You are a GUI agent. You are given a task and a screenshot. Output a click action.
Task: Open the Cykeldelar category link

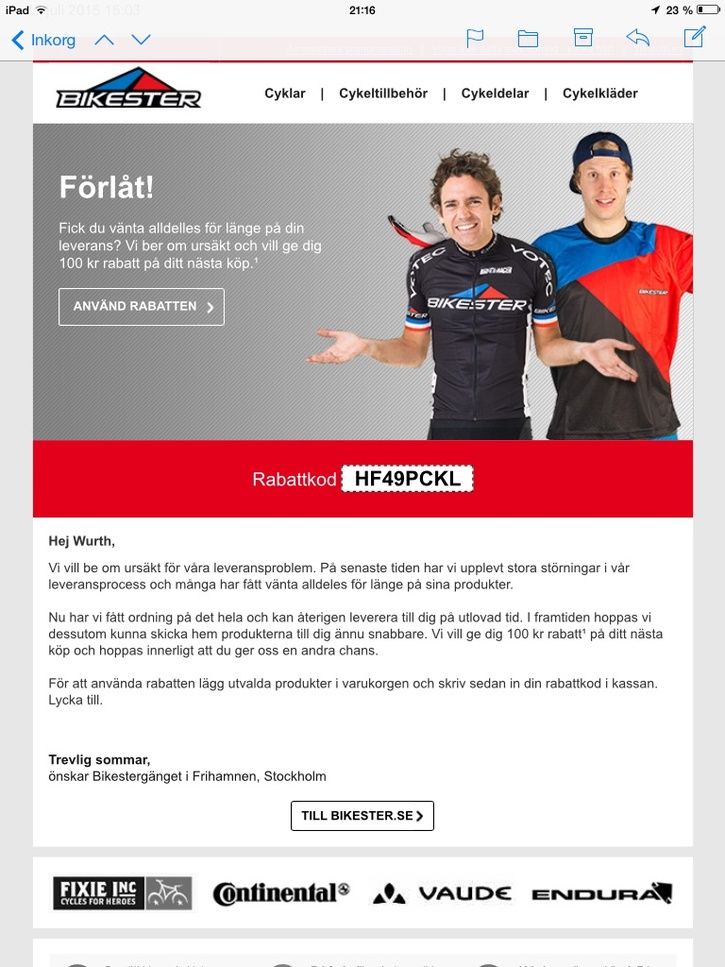pyautogui.click(x=494, y=93)
